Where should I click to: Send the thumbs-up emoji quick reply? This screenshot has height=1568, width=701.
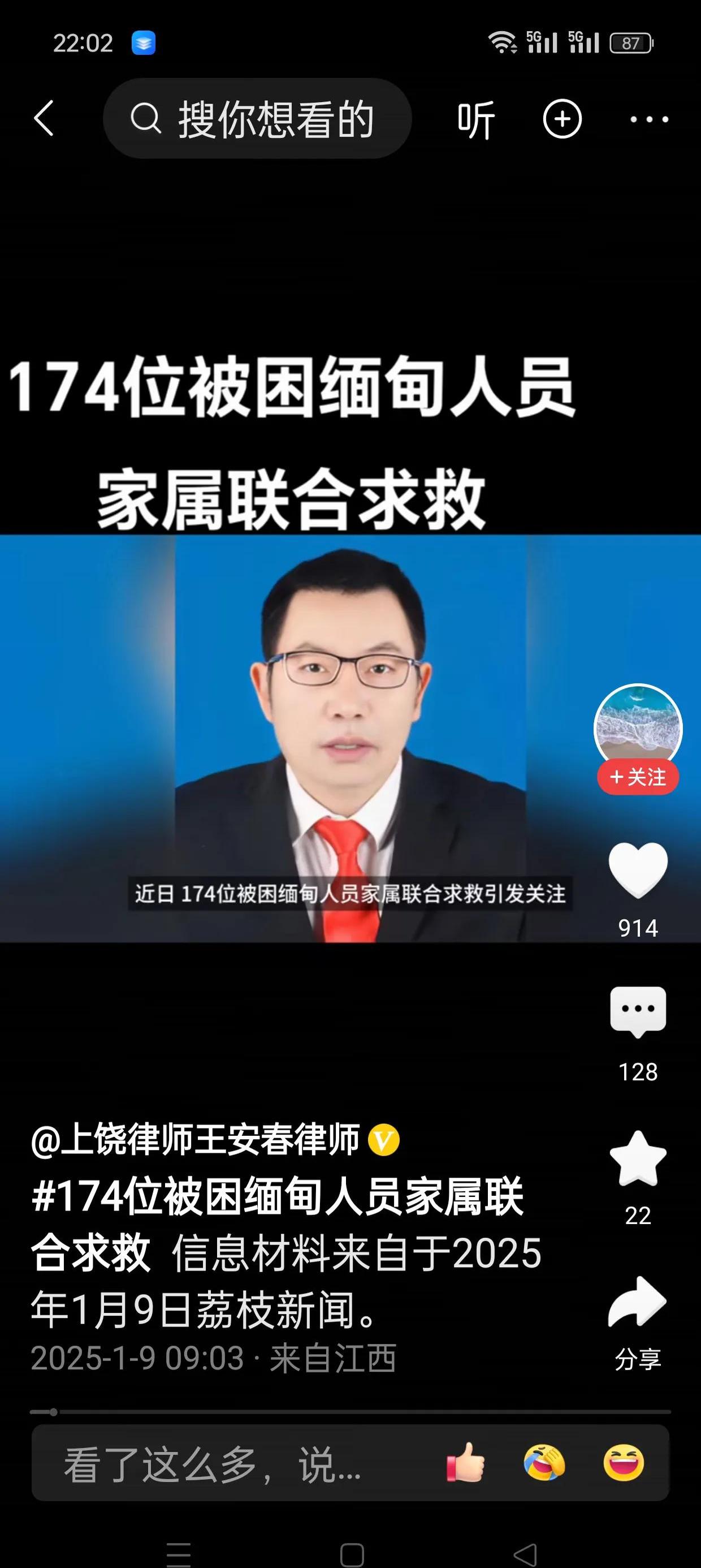point(465,1463)
